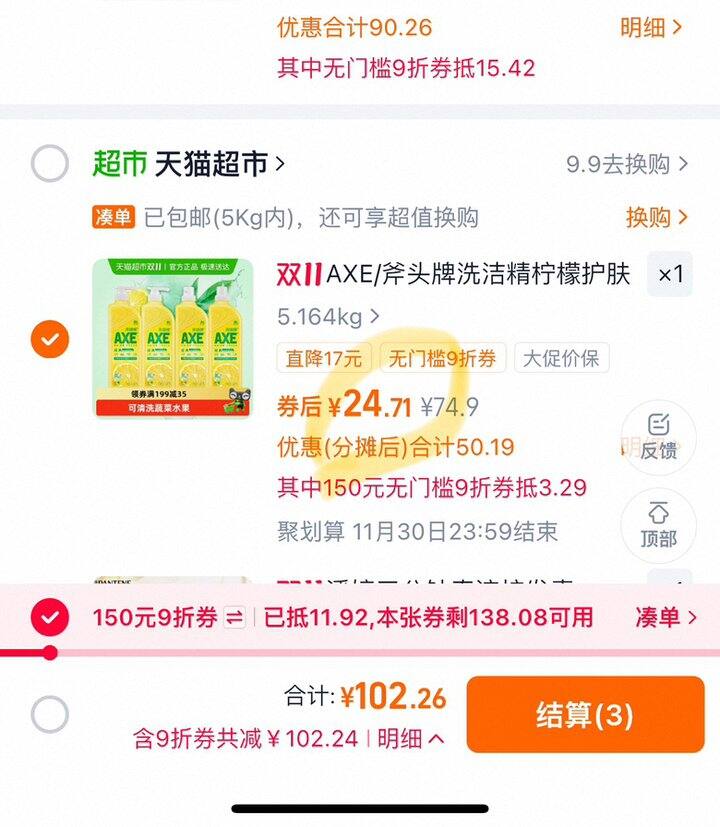Click the red handle on the coupon progress bar
This screenshot has width=720, height=827.
click(48, 651)
